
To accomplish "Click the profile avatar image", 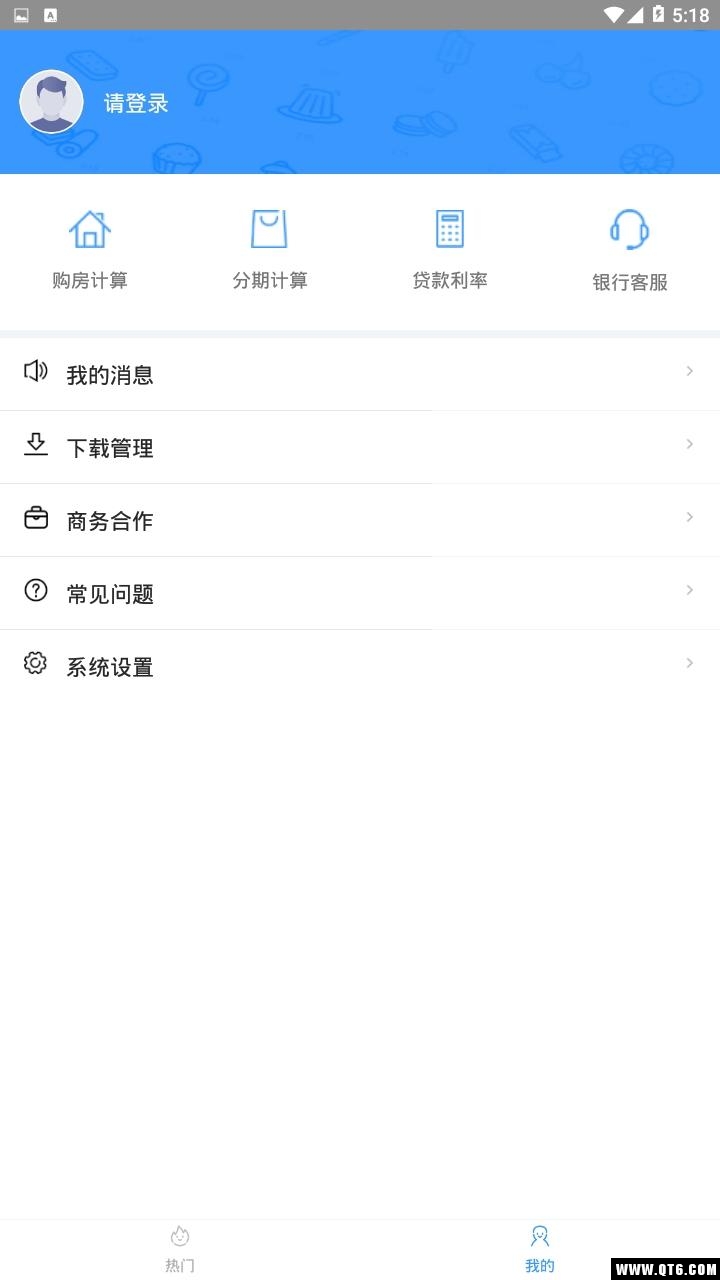I will pyautogui.click(x=51, y=102).
